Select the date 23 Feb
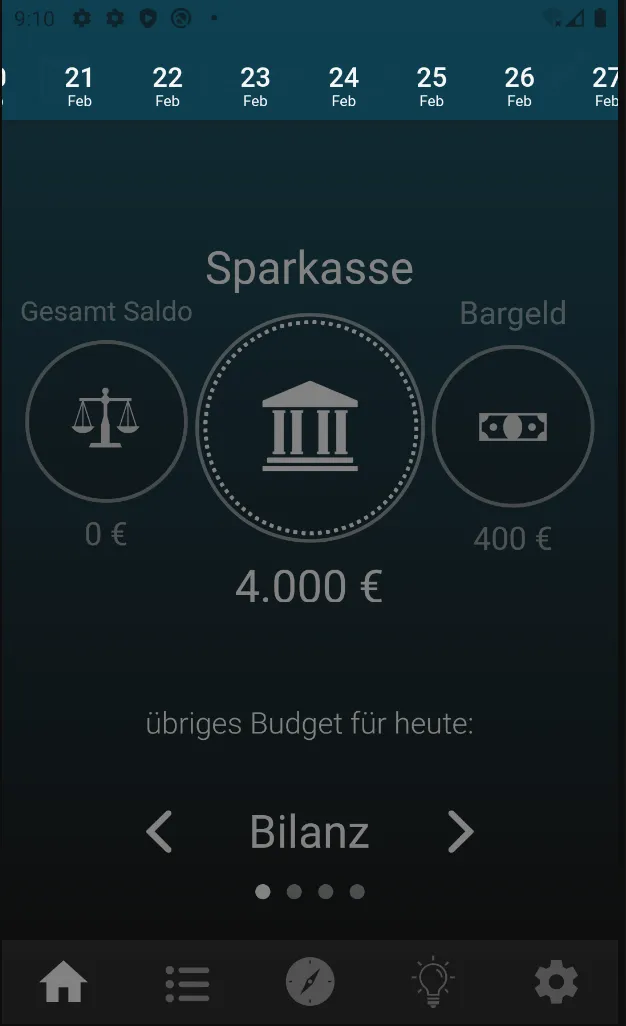Image resolution: width=626 pixels, height=1026 pixels. click(x=255, y=86)
